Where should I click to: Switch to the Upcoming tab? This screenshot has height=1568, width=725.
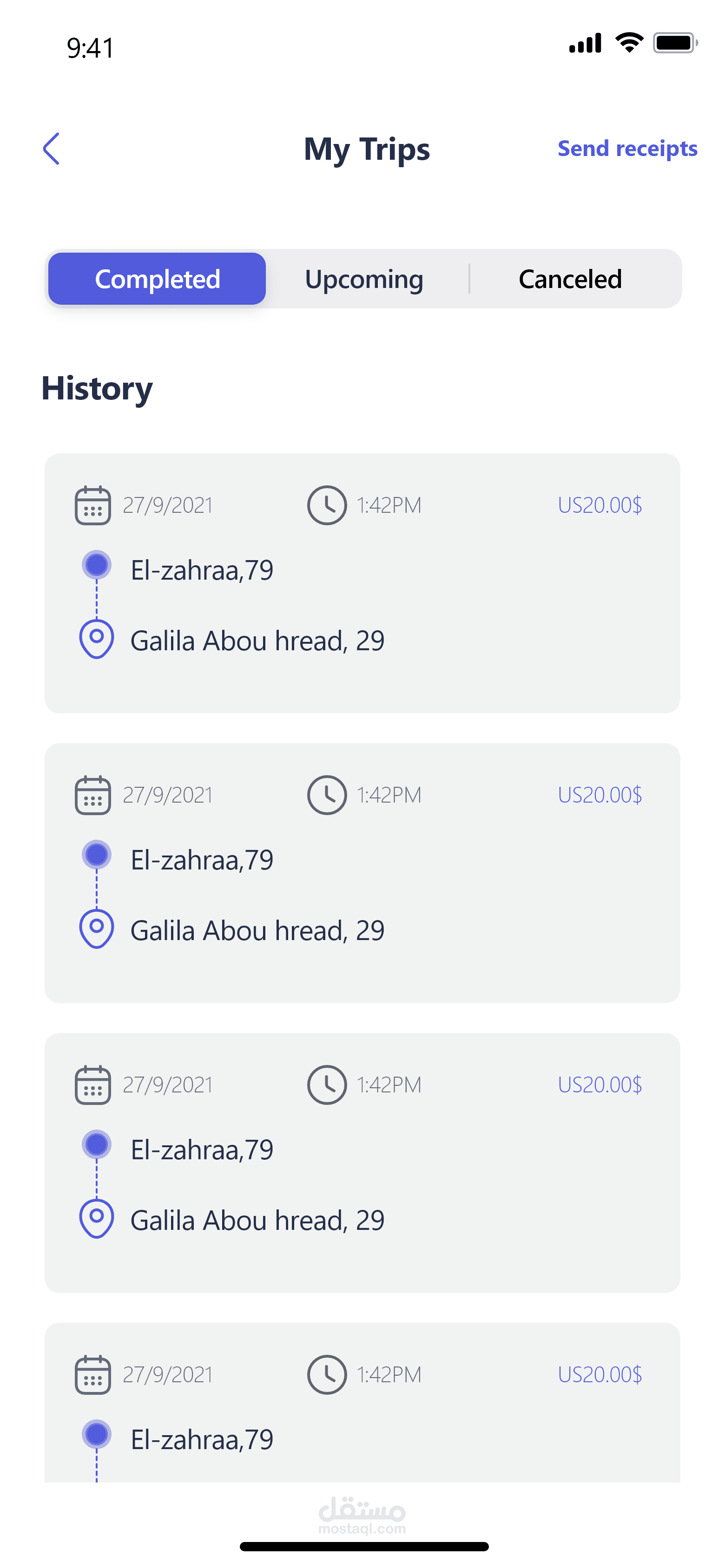tap(364, 280)
